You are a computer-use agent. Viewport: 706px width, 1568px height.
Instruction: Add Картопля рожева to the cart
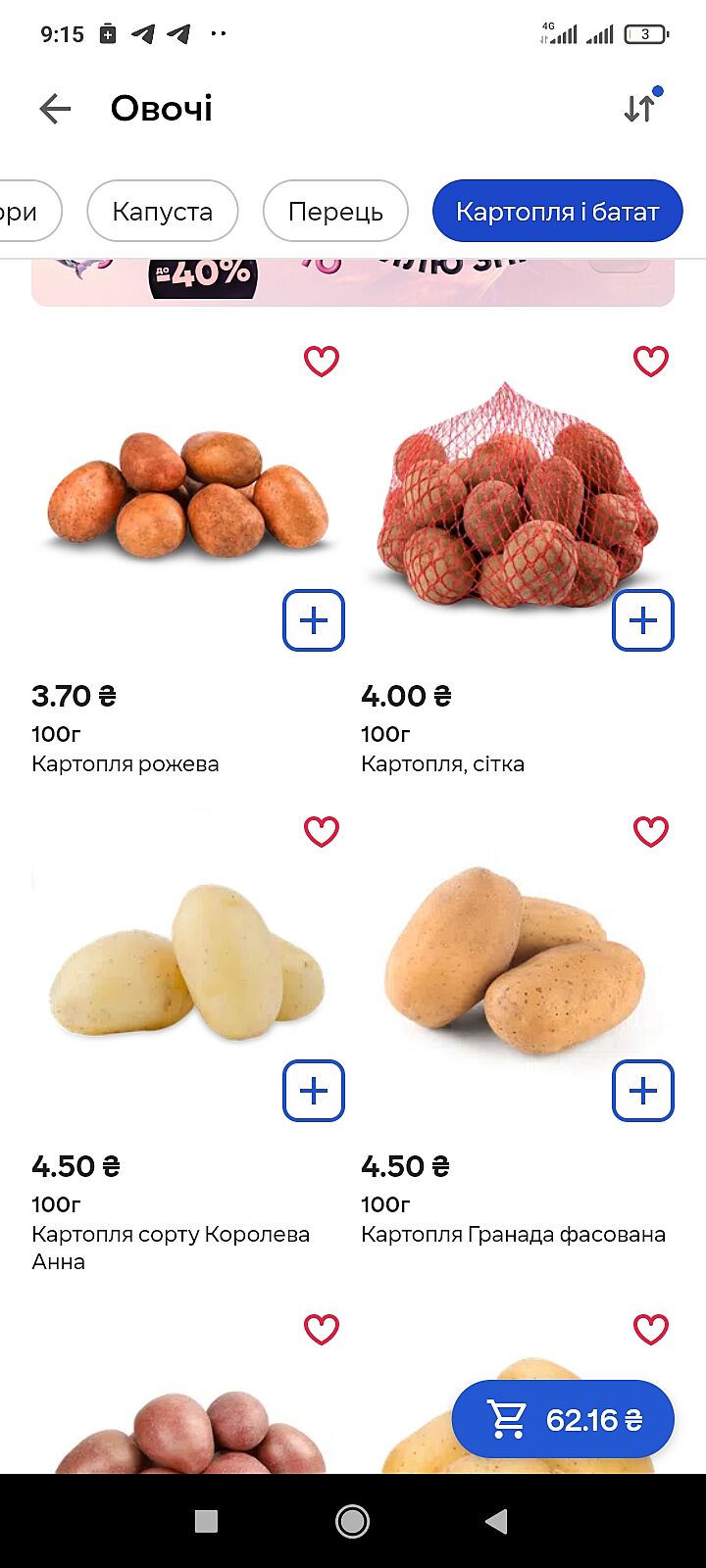pos(314,620)
